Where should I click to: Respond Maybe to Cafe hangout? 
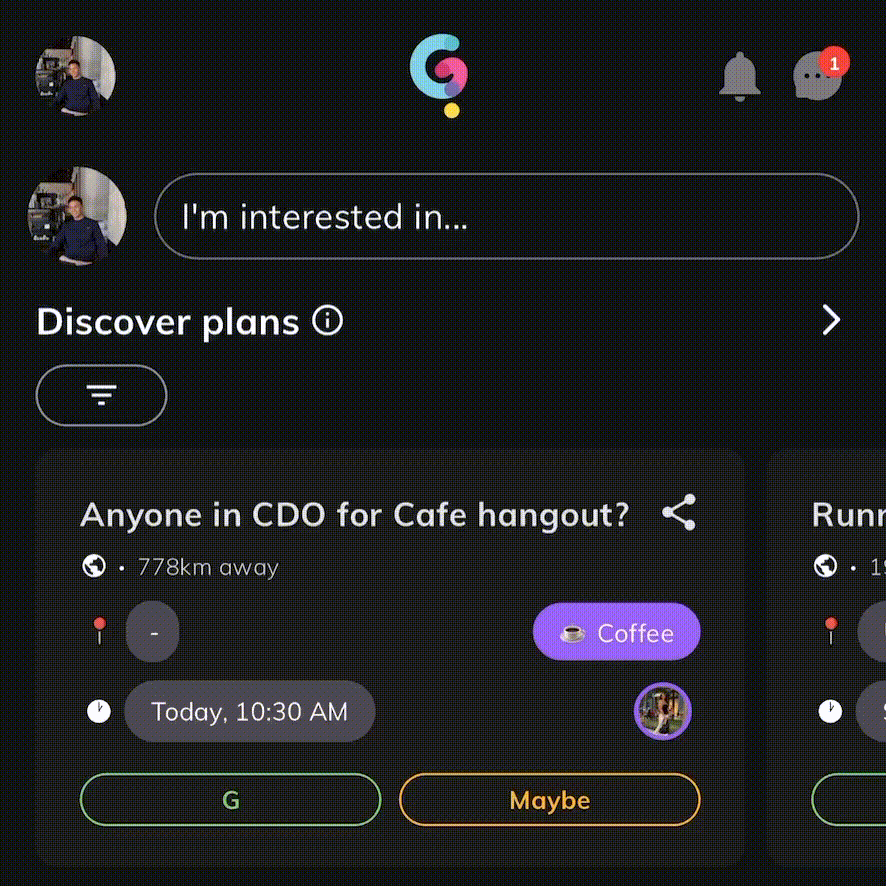click(549, 800)
